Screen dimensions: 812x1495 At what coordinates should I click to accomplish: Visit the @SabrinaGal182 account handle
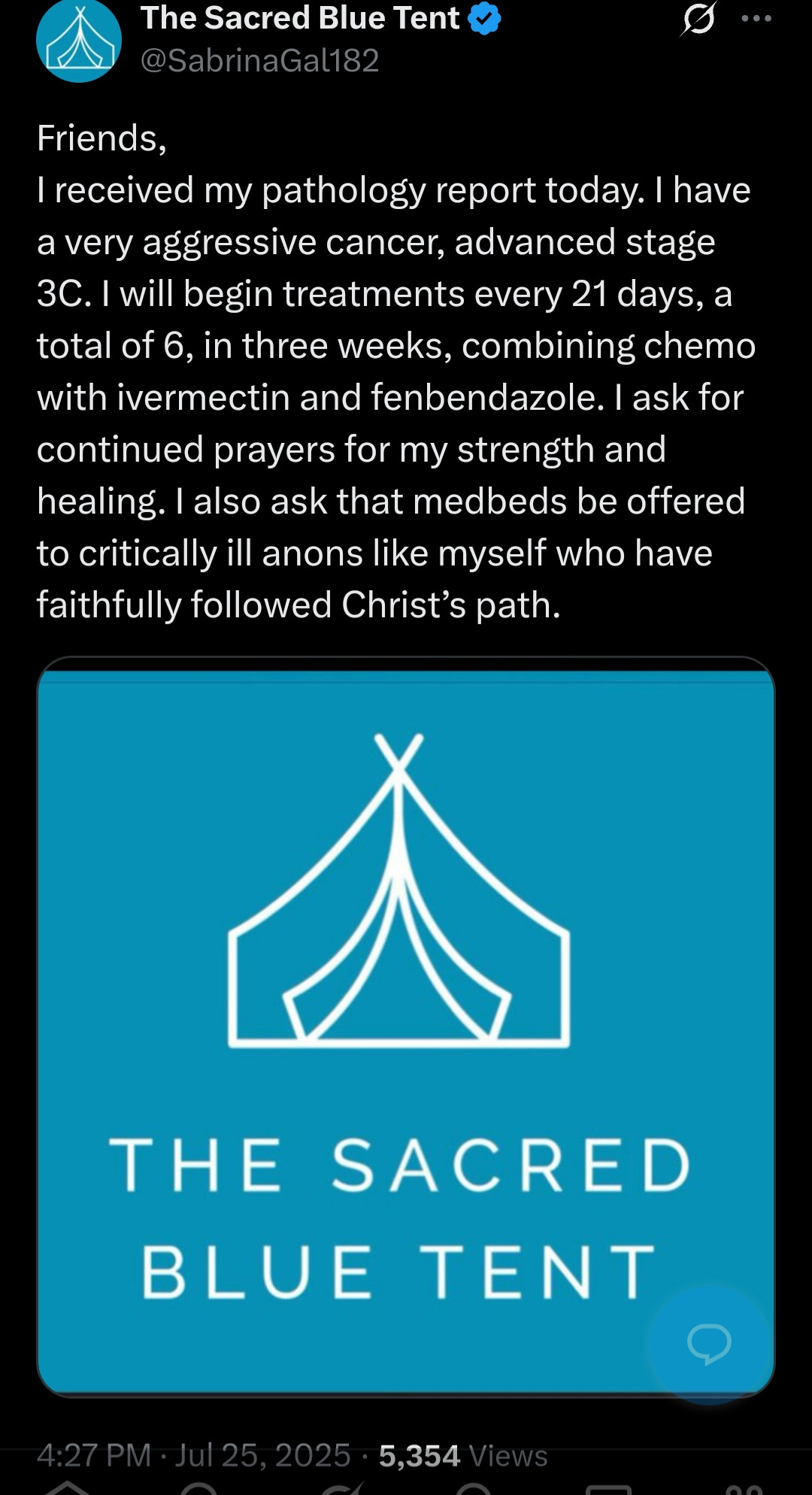coord(260,61)
